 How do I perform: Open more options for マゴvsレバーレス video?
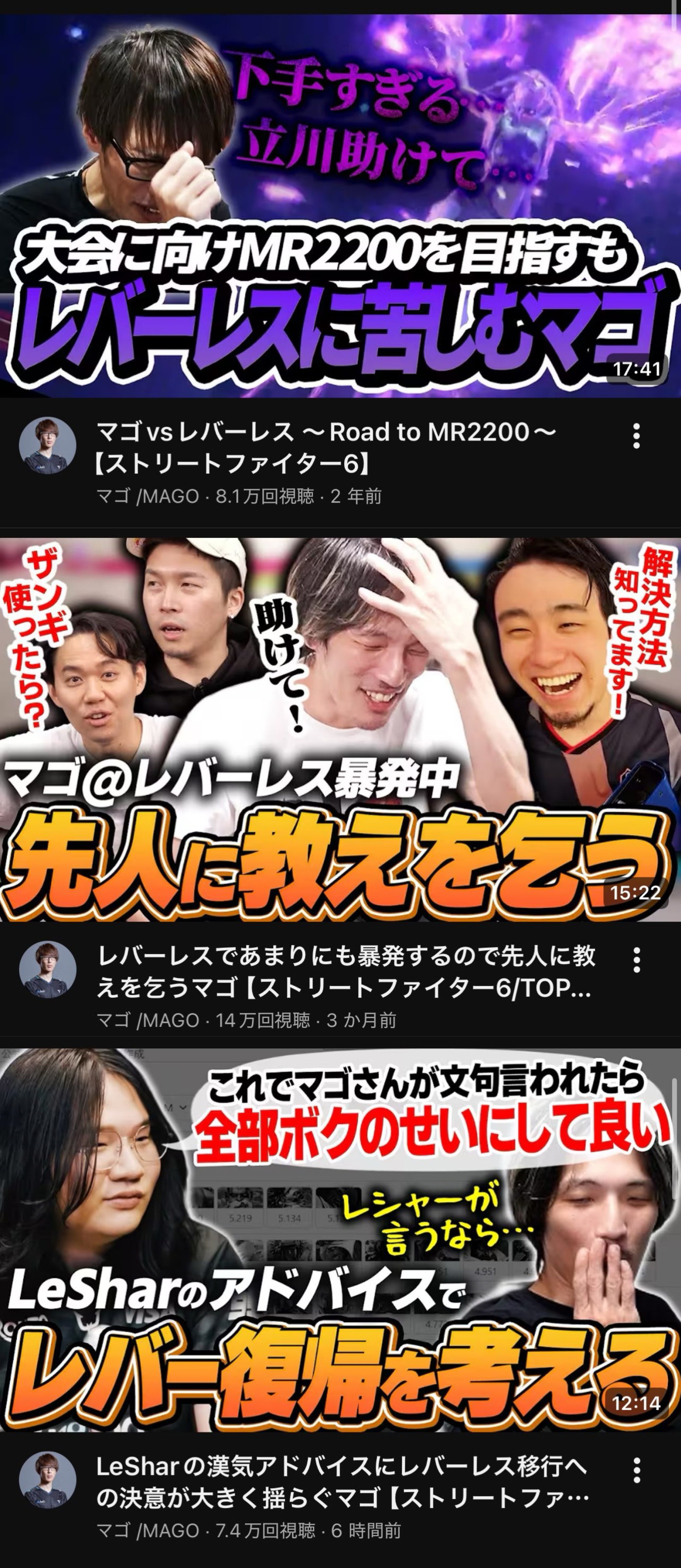coord(636,436)
